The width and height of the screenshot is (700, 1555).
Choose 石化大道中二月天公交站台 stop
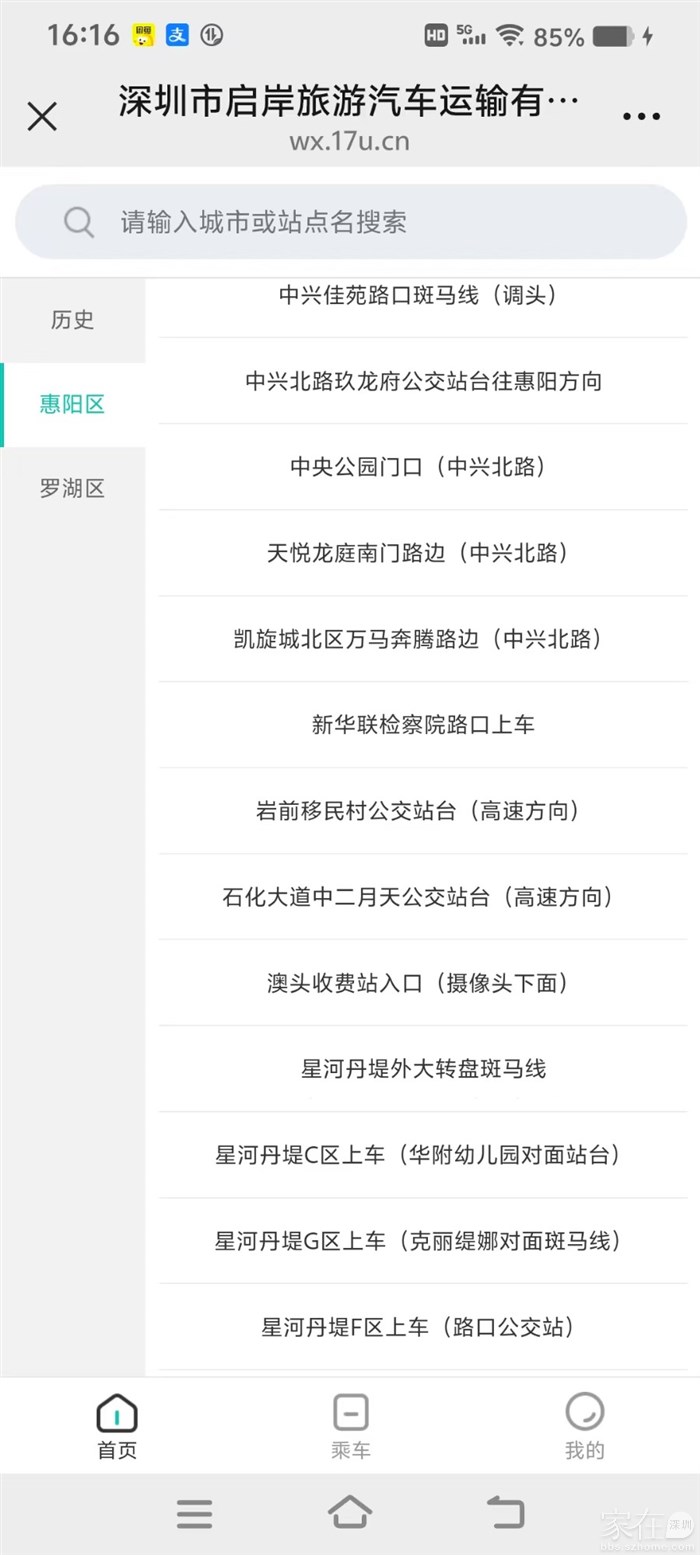point(423,897)
